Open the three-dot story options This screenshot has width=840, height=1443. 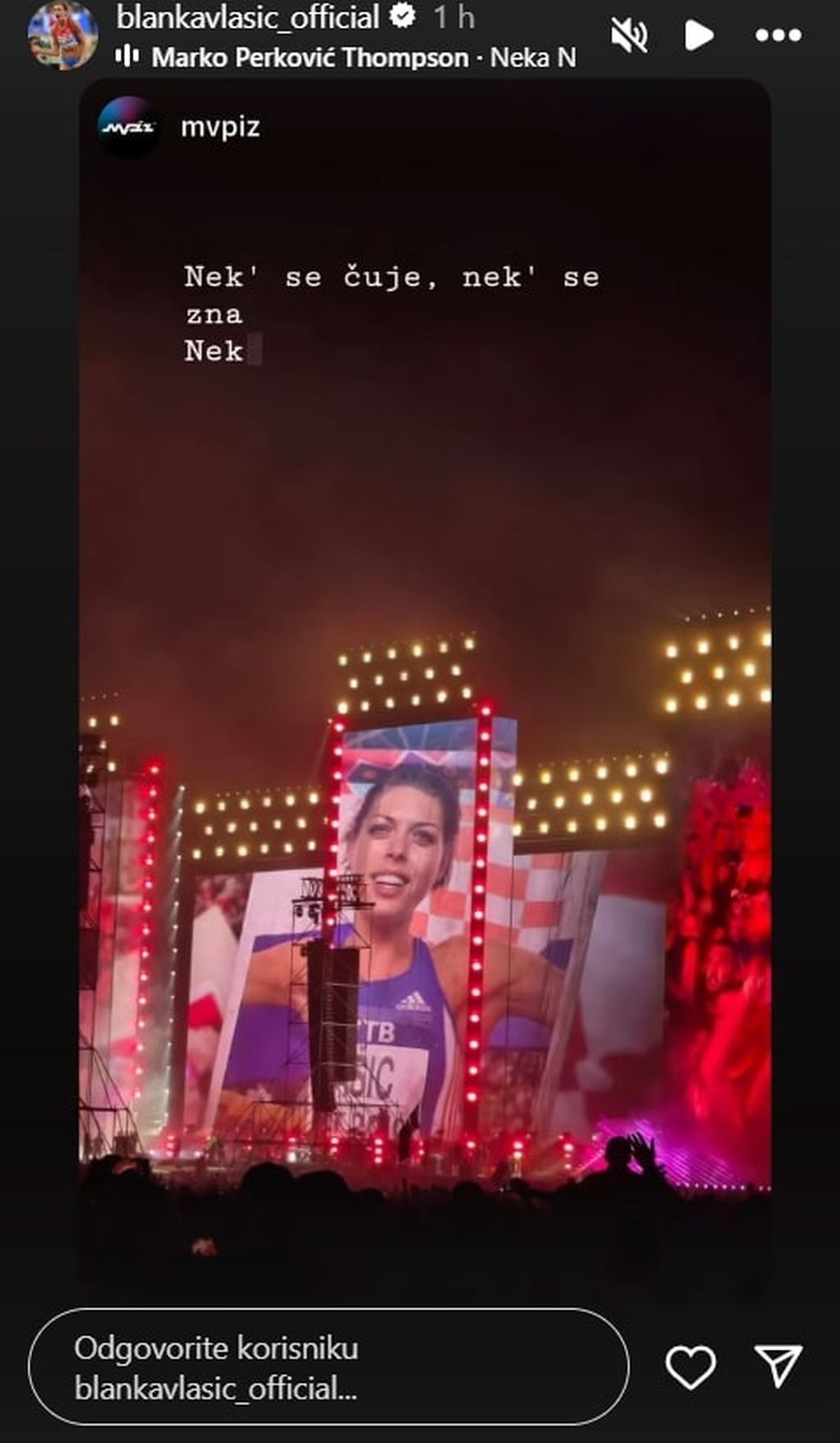click(x=778, y=35)
